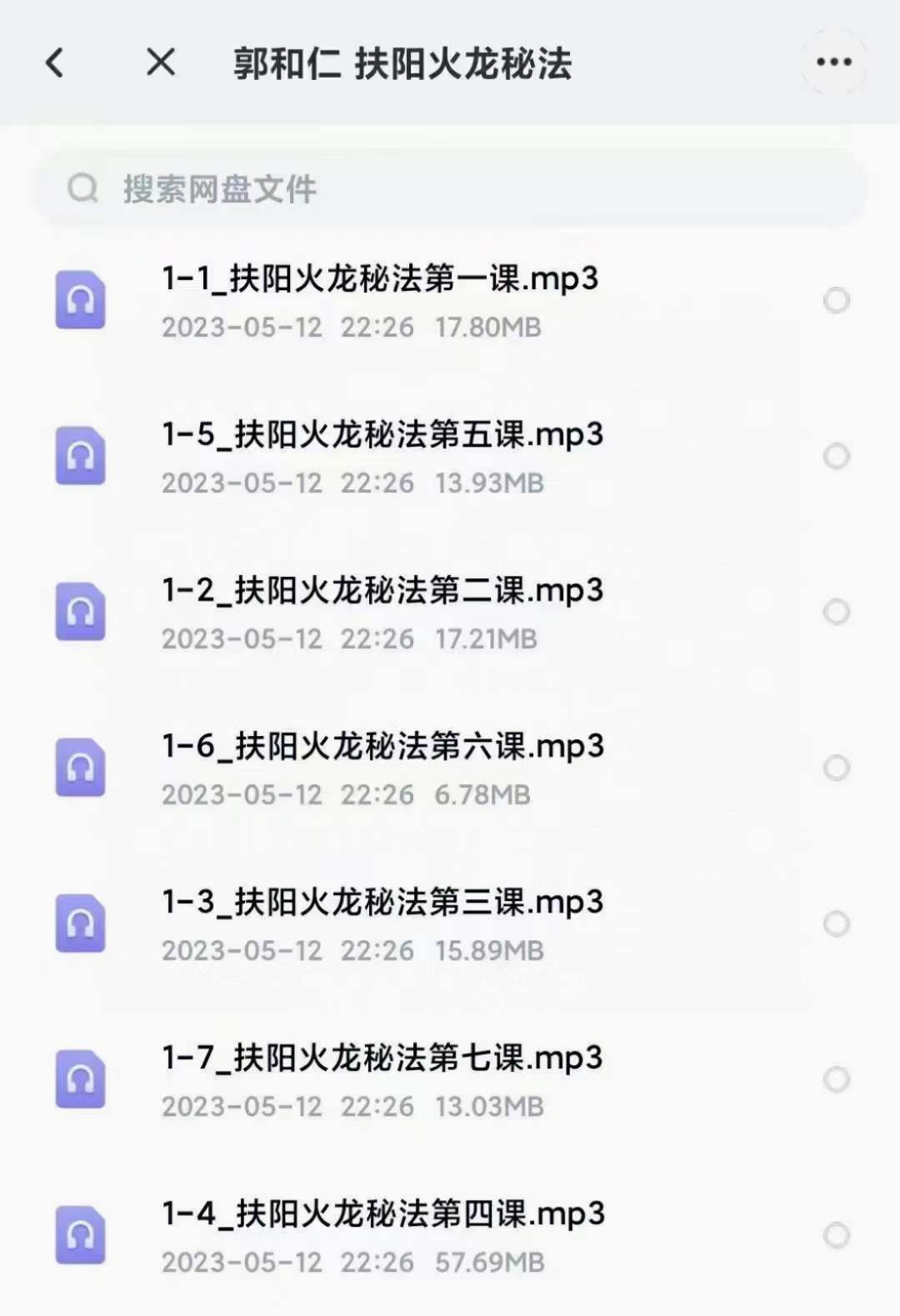
Task: Open 1-1_扶阳火龙秘法第一课.mp3
Action: tap(379, 280)
